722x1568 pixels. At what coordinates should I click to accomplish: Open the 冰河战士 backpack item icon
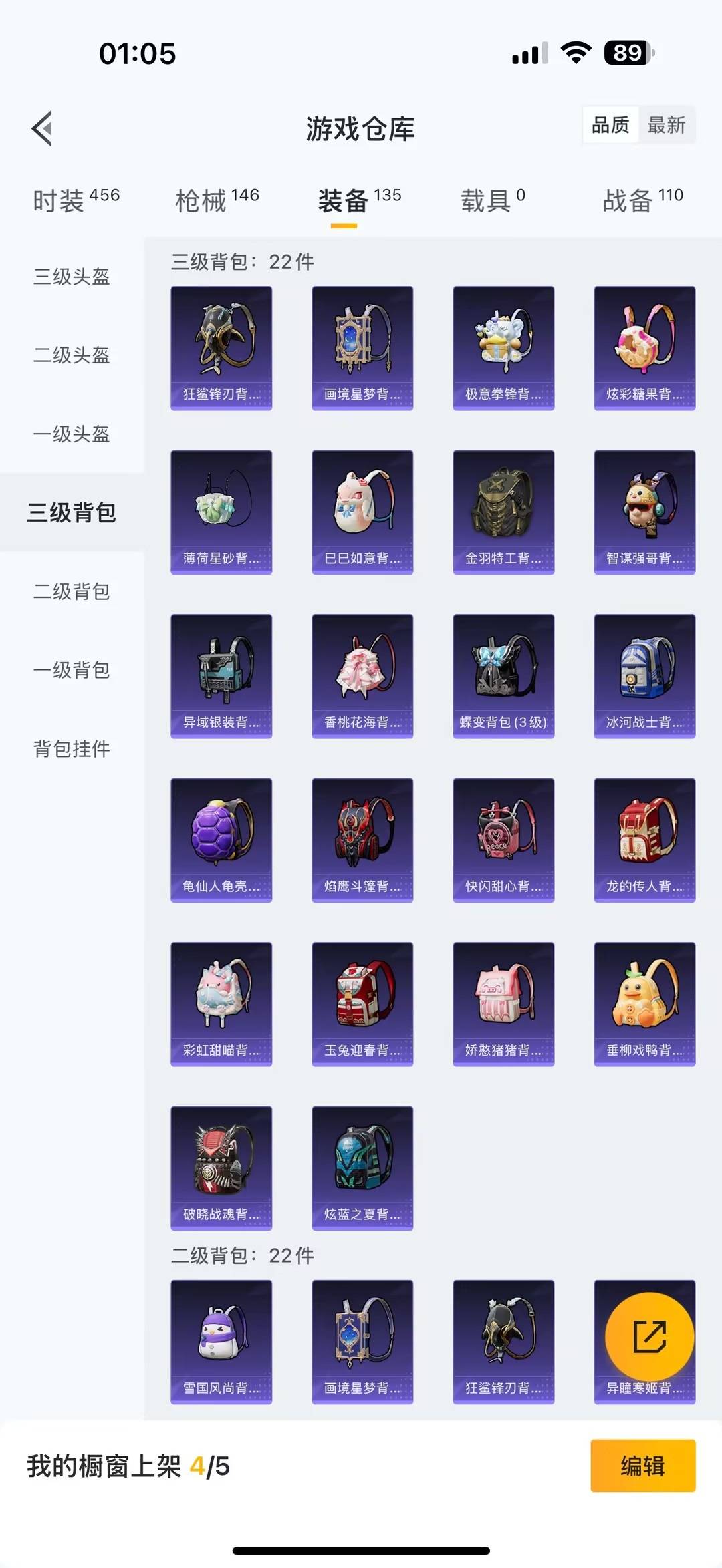[x=644, y=673]
